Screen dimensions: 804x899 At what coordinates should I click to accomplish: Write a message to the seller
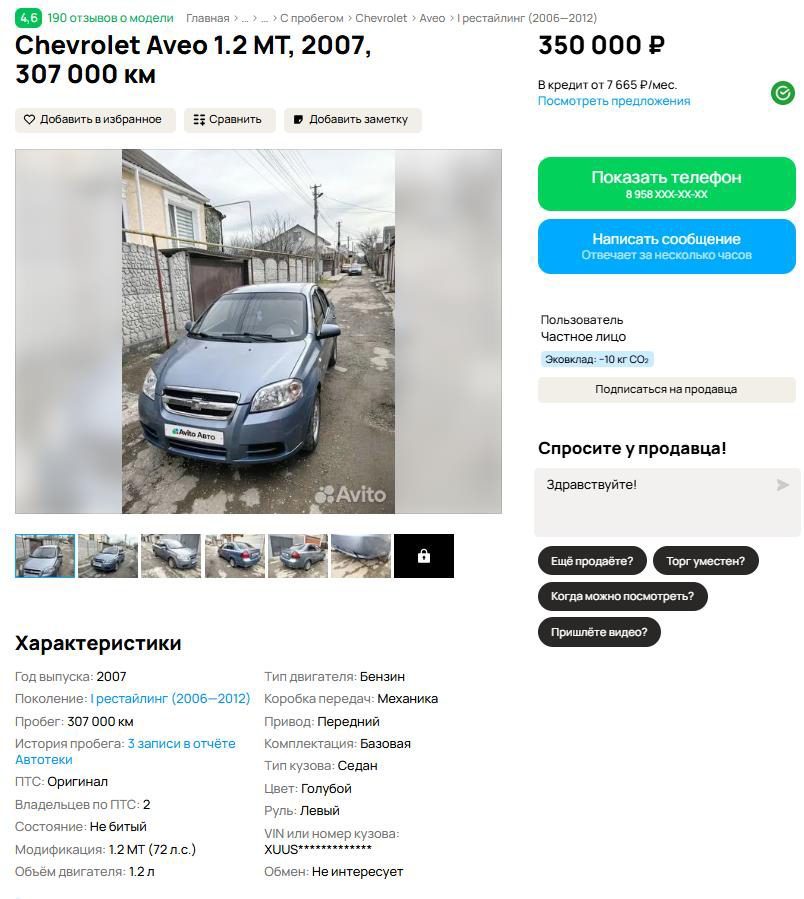[x=666, y=247]
